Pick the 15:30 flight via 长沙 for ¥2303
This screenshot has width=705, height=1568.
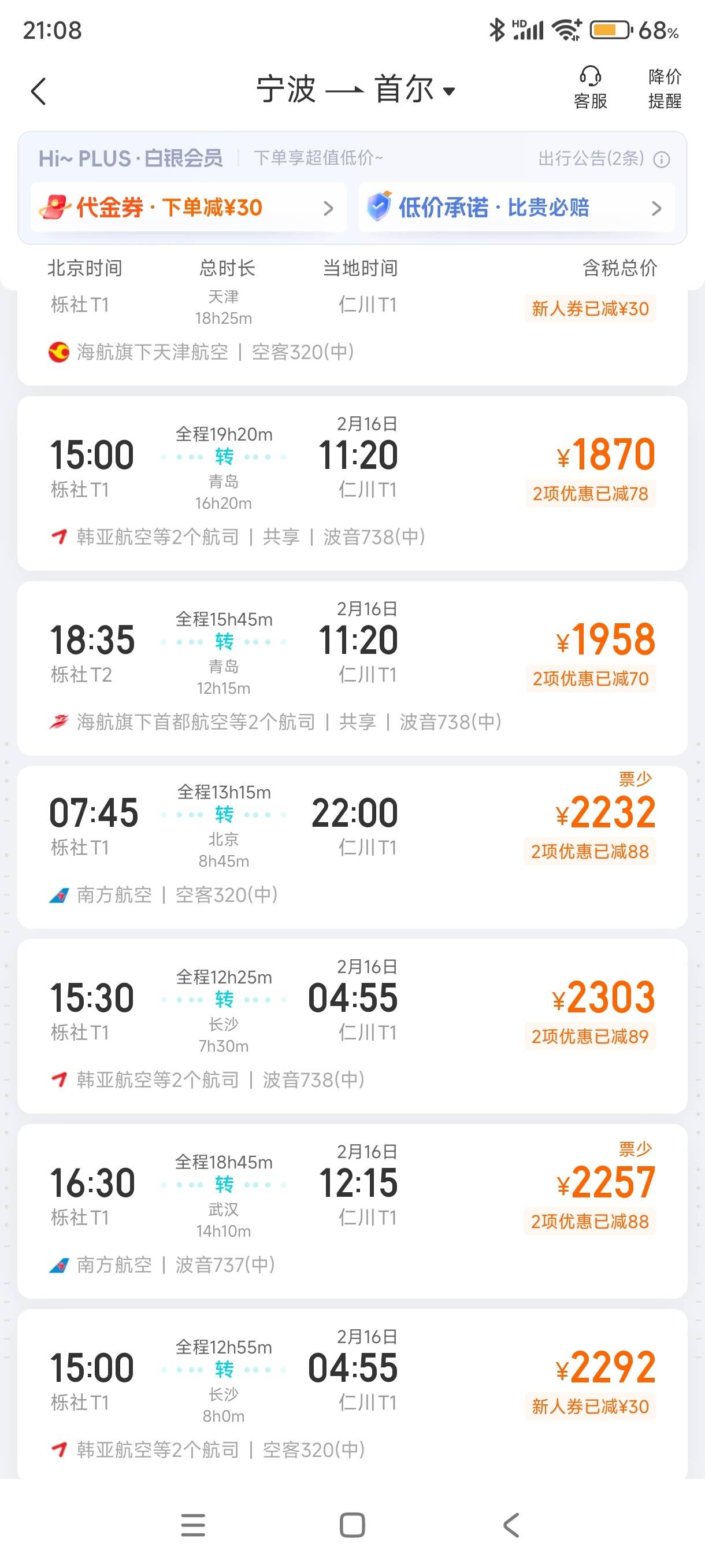click(352, 1026)
